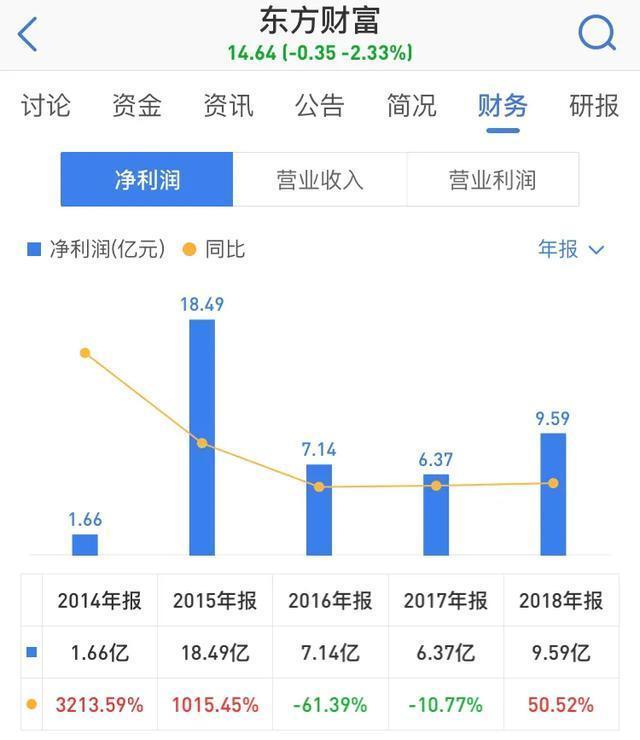Open the 研报 tab

click(594, 105)
